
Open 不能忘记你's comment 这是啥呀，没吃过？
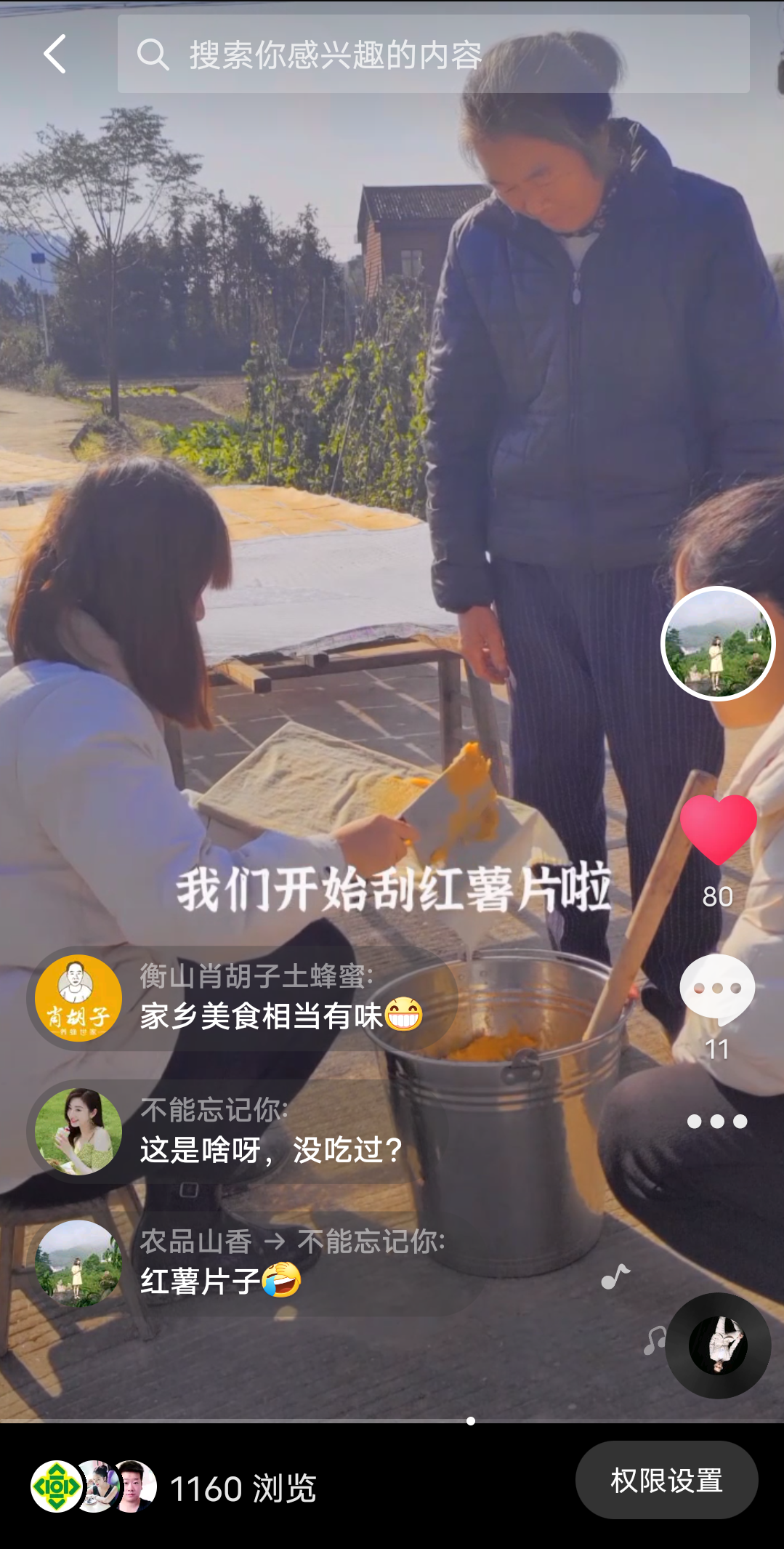240,1132
